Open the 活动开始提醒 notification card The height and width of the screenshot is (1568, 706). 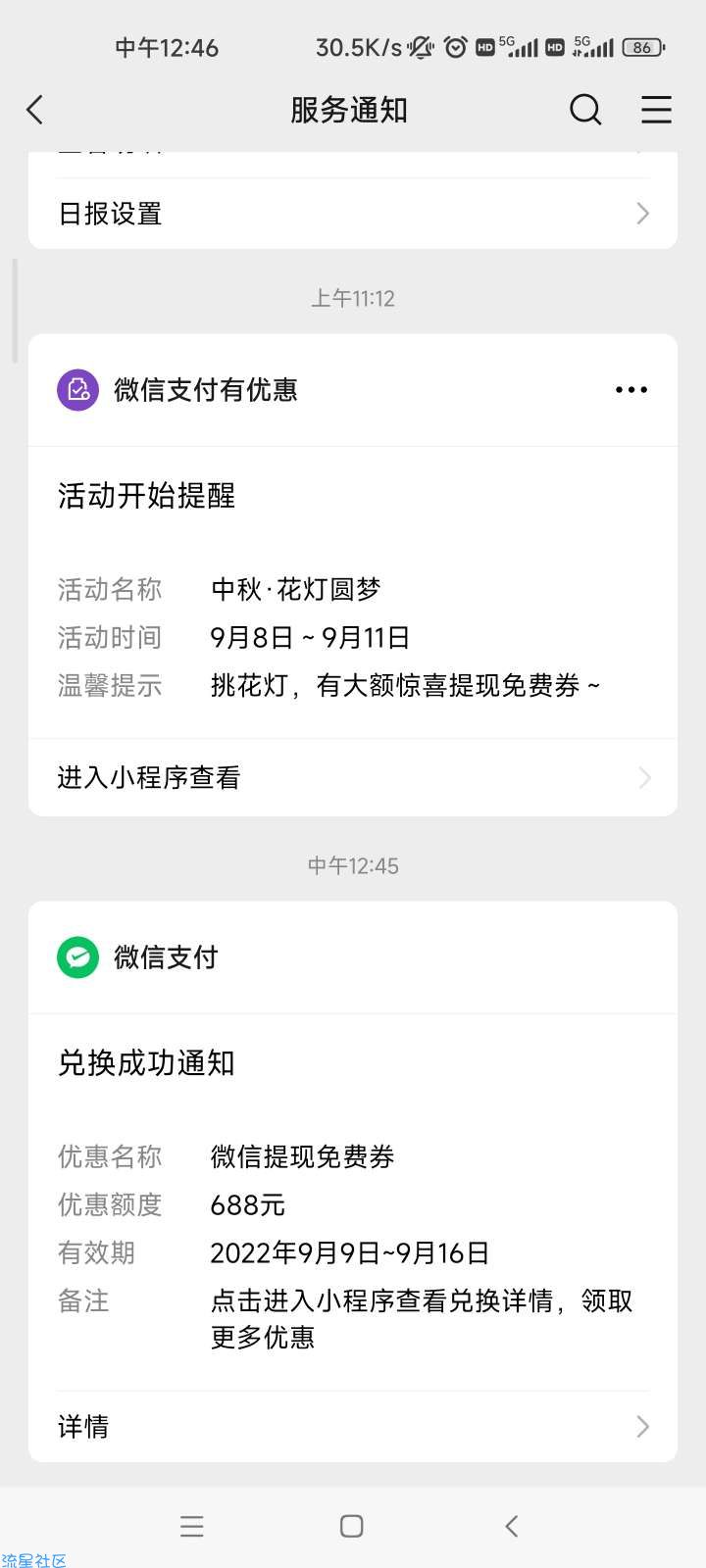coord(353,592)
